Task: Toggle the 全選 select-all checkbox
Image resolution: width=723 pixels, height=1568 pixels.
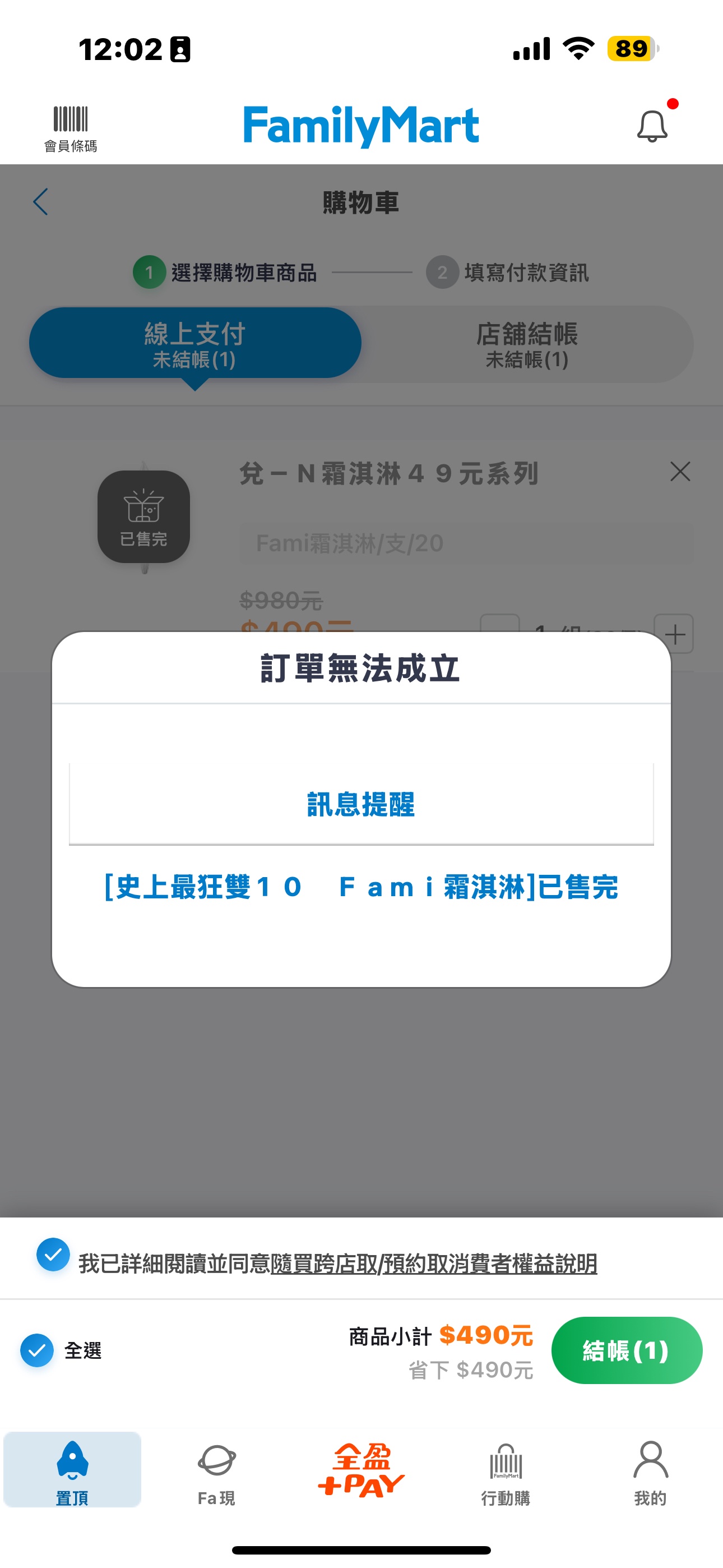Action: (37, 1350)
